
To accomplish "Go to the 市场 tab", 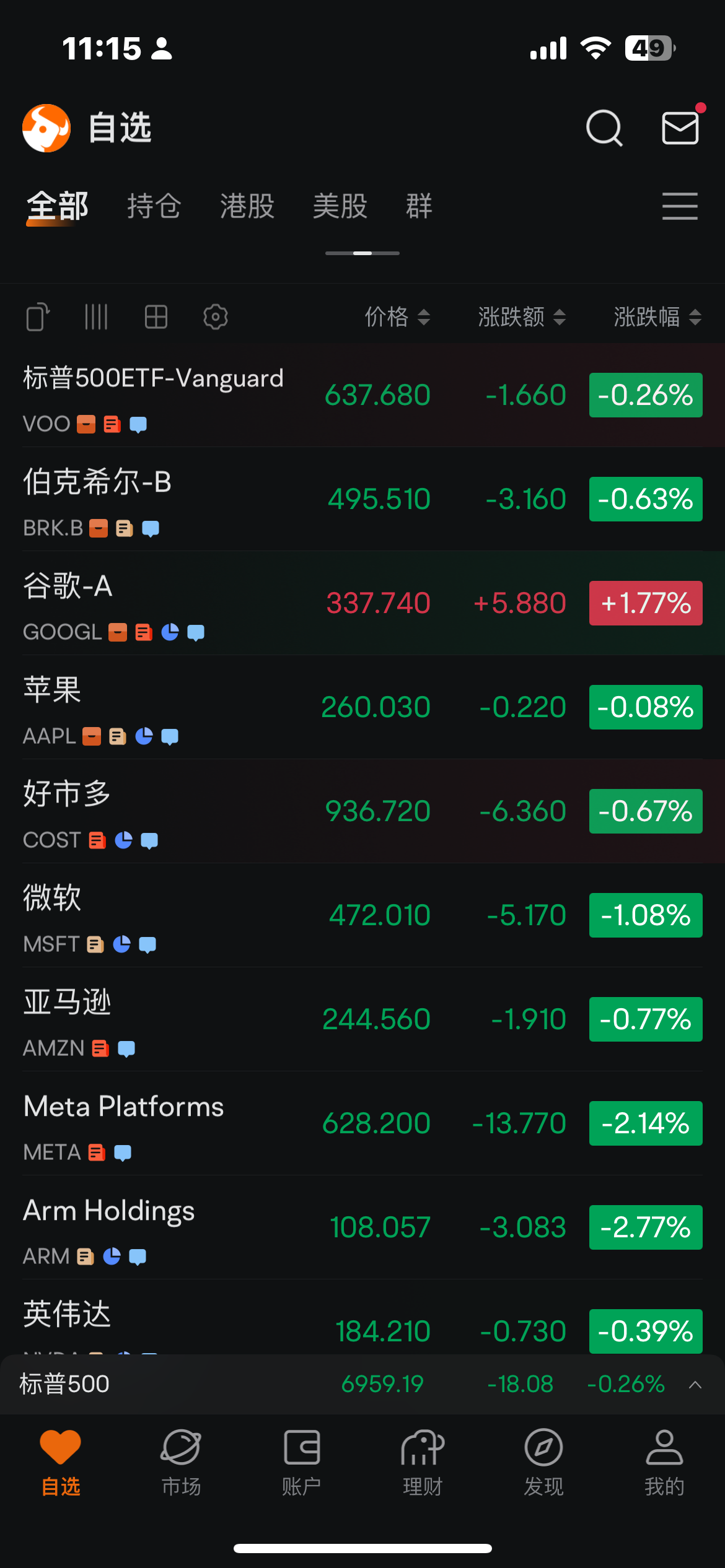I will [181, 1463].
